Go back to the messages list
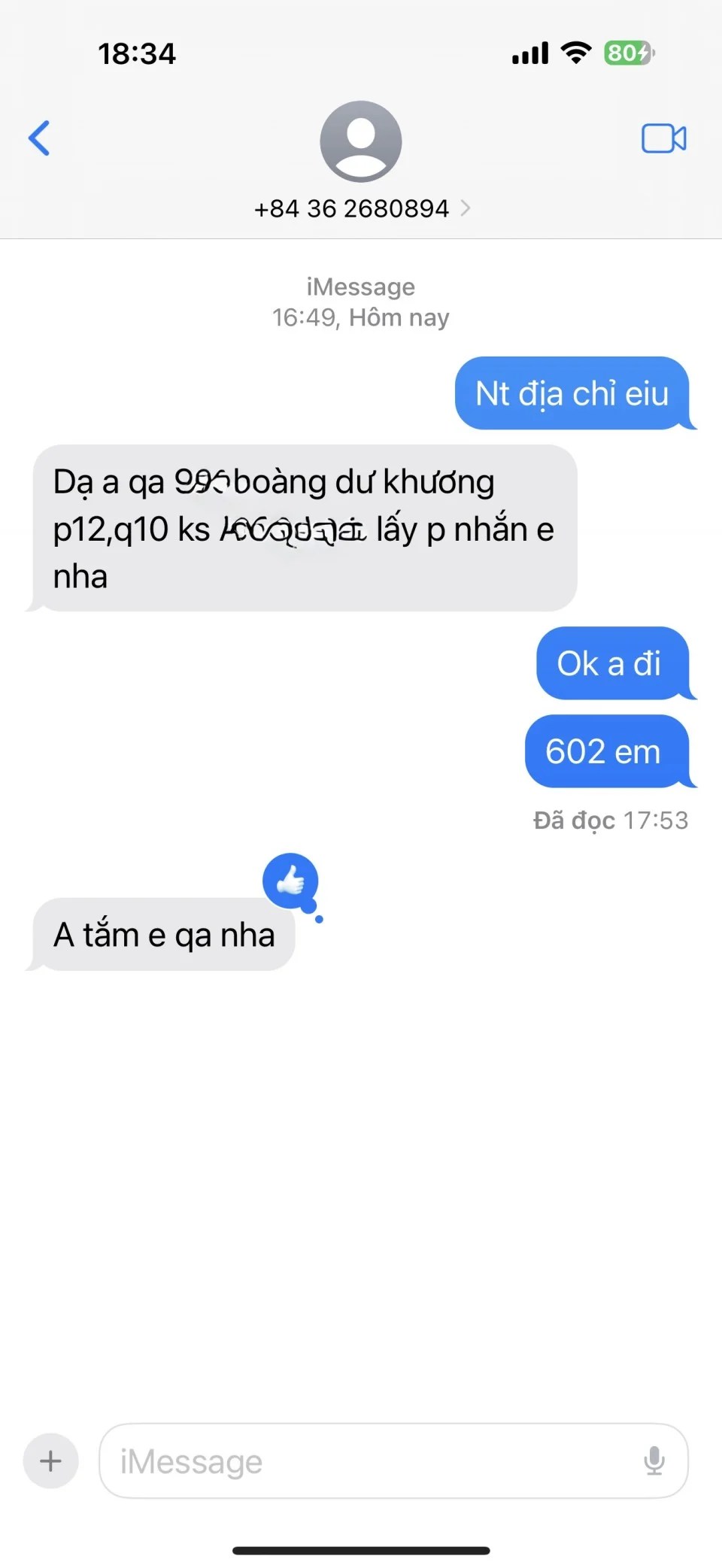Screen dimensions: 722x1568 click(x=39, y=138)
